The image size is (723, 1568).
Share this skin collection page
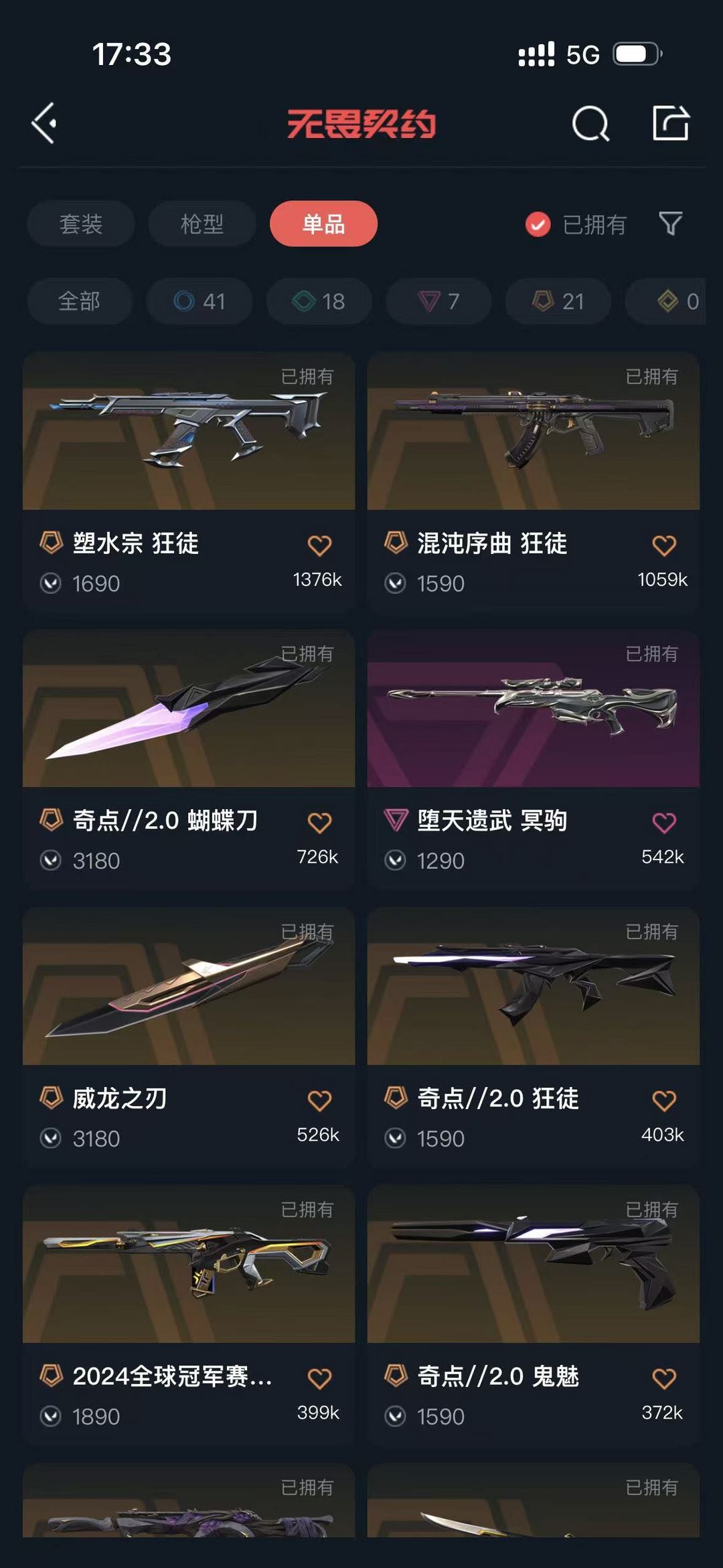point(671,123)
